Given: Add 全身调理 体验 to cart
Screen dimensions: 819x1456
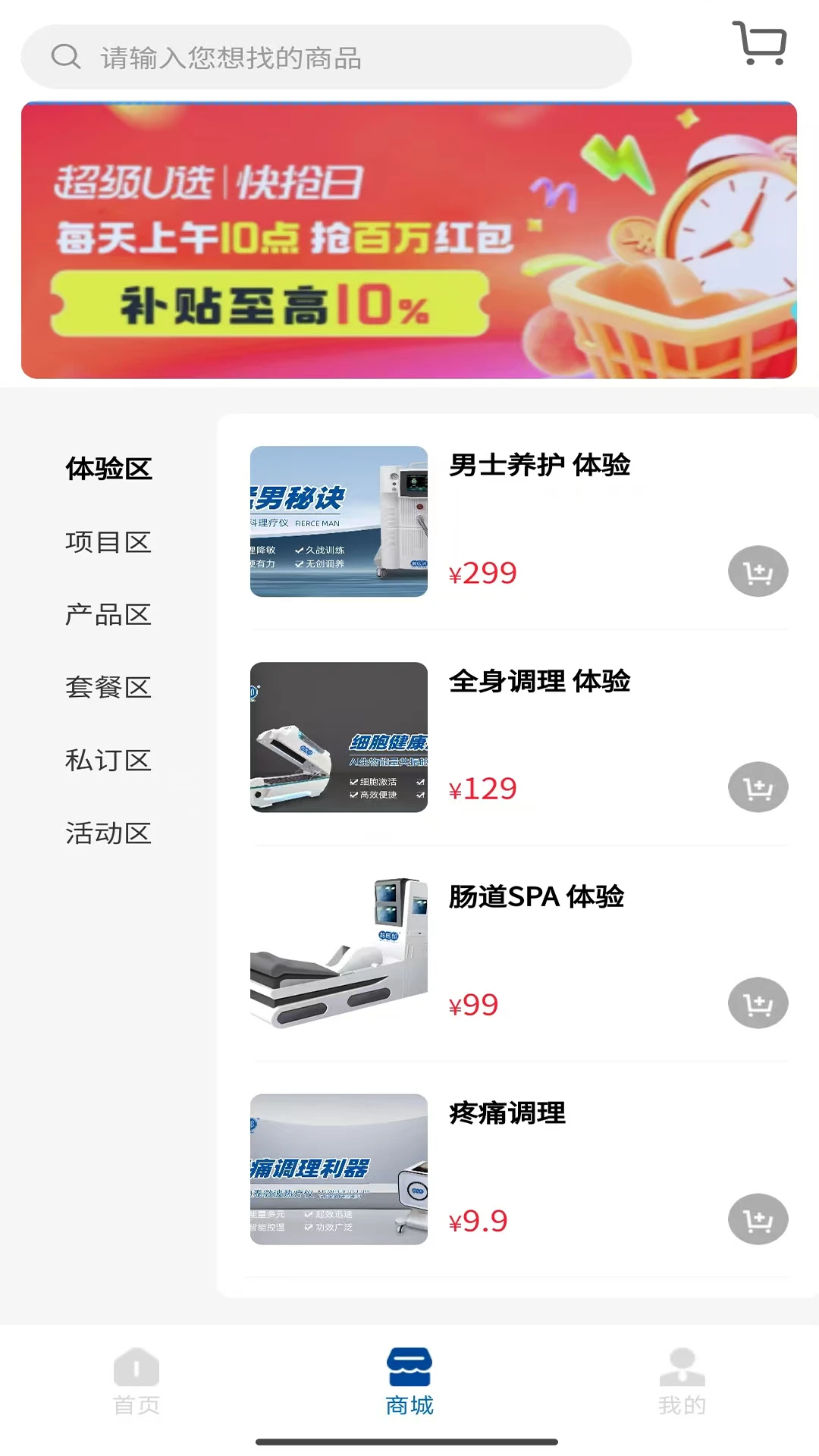Looking at the screenshot, I should (x=757, y=786).
